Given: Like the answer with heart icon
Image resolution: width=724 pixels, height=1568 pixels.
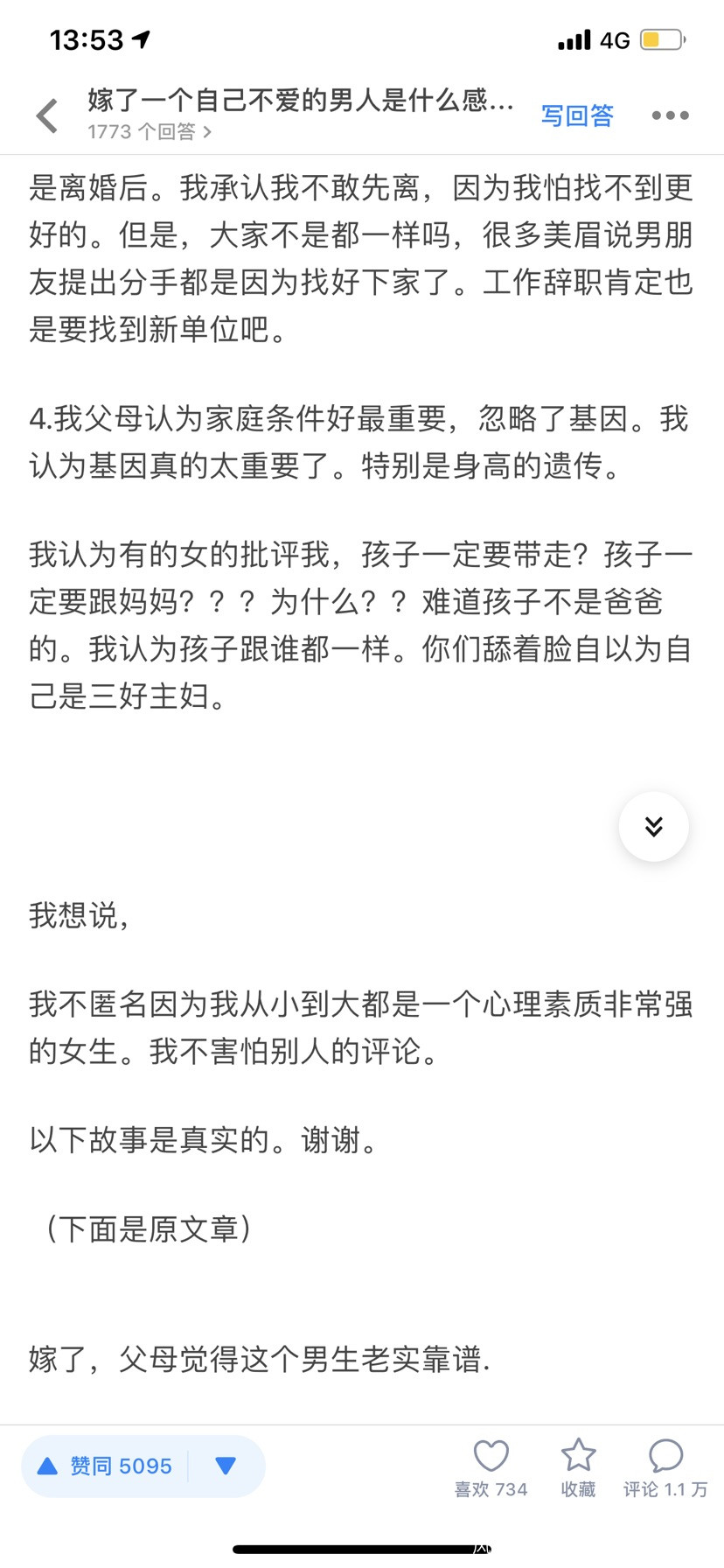Looking at the screenshot, I should click(x=491, y=1466).
